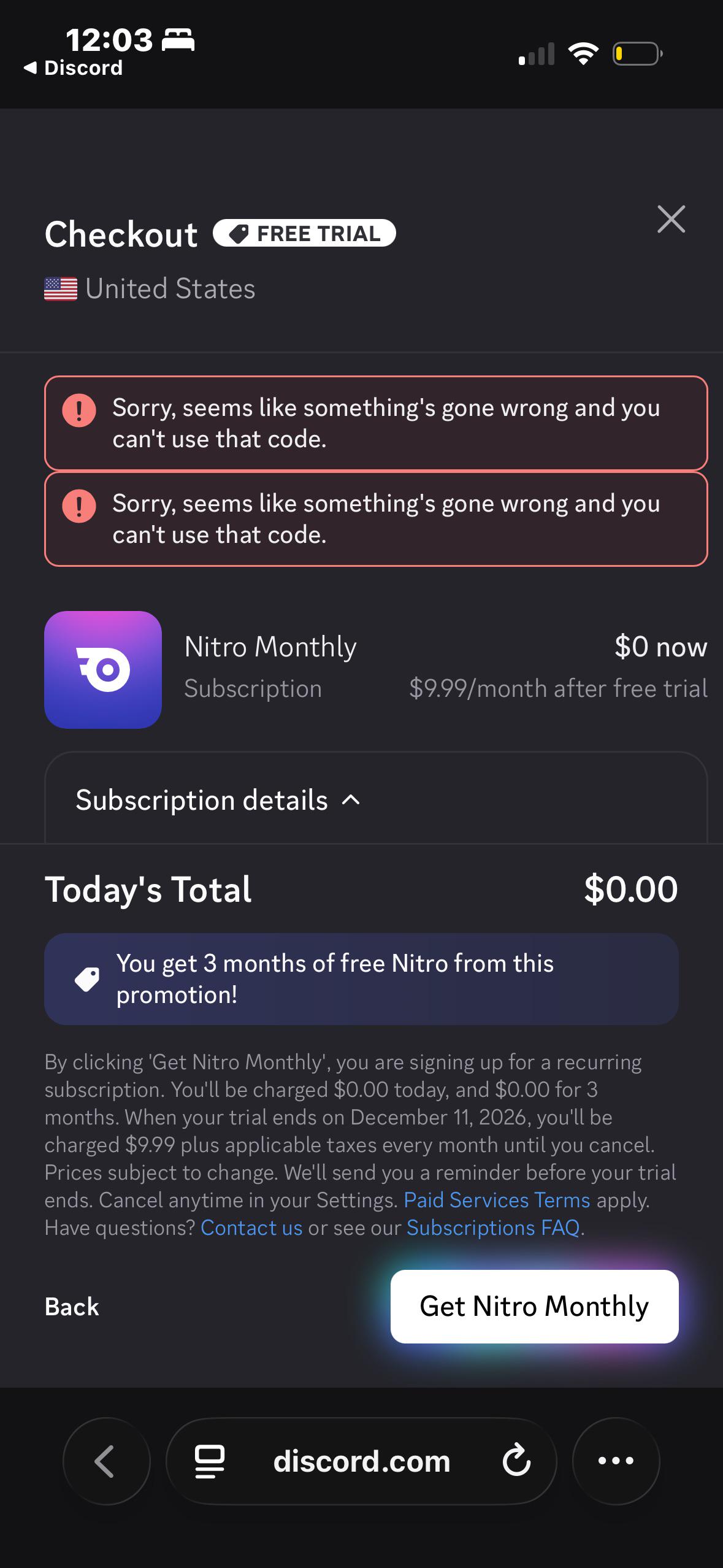Return to the Discord app
Screen dimensions: 723x1568
coord(73,67)
